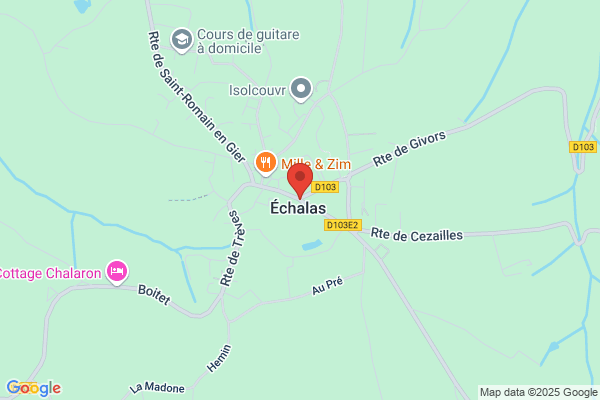Open the Mille & Zim restaurant marker
The image size is (600, 400).
coord(266,163)
